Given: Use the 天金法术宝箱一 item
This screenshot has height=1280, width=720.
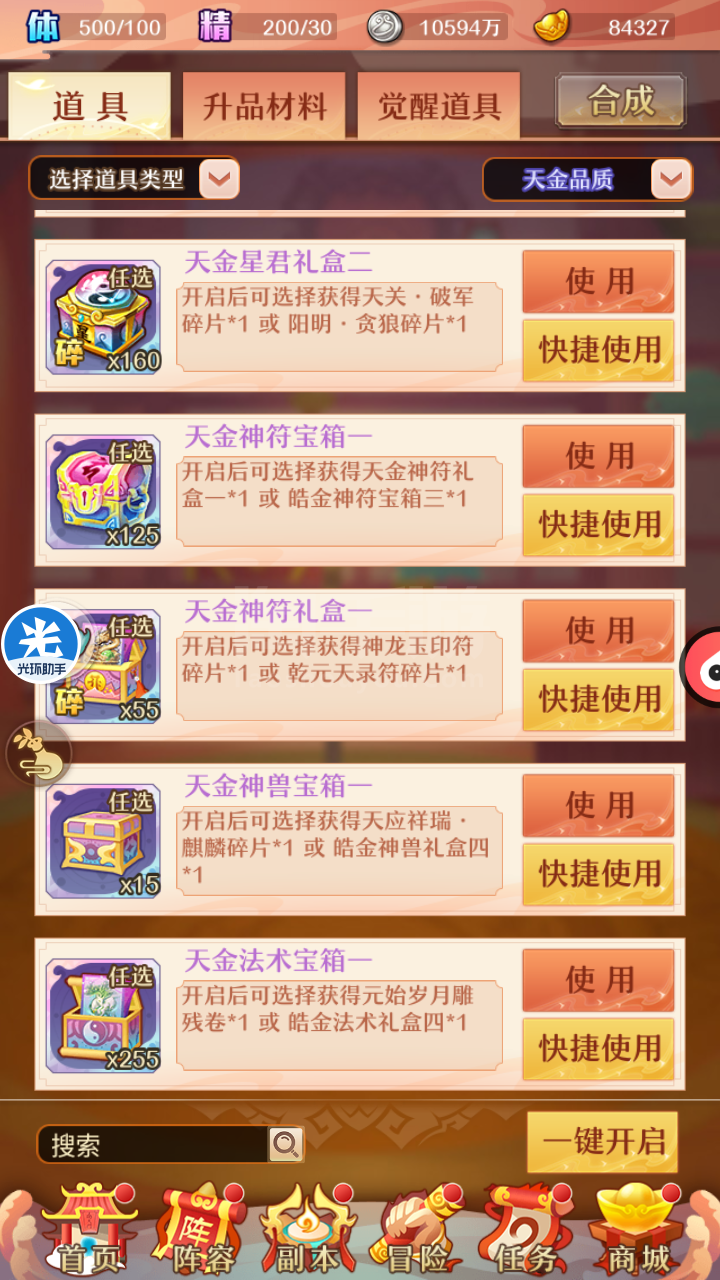Looking at the screenshot, I should pos(599,980).
